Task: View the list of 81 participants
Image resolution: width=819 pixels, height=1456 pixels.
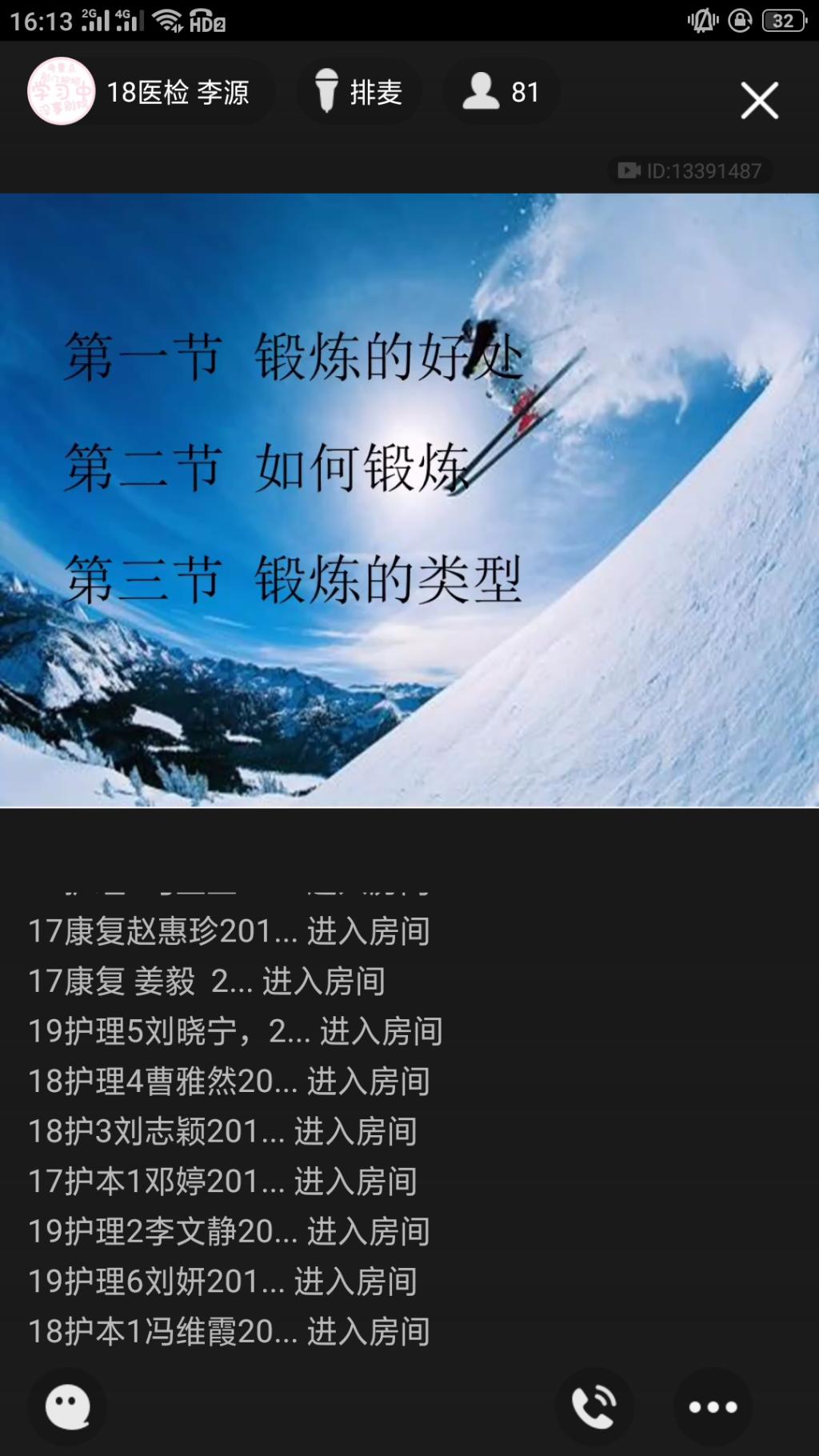Action: [x=501, y=92]
